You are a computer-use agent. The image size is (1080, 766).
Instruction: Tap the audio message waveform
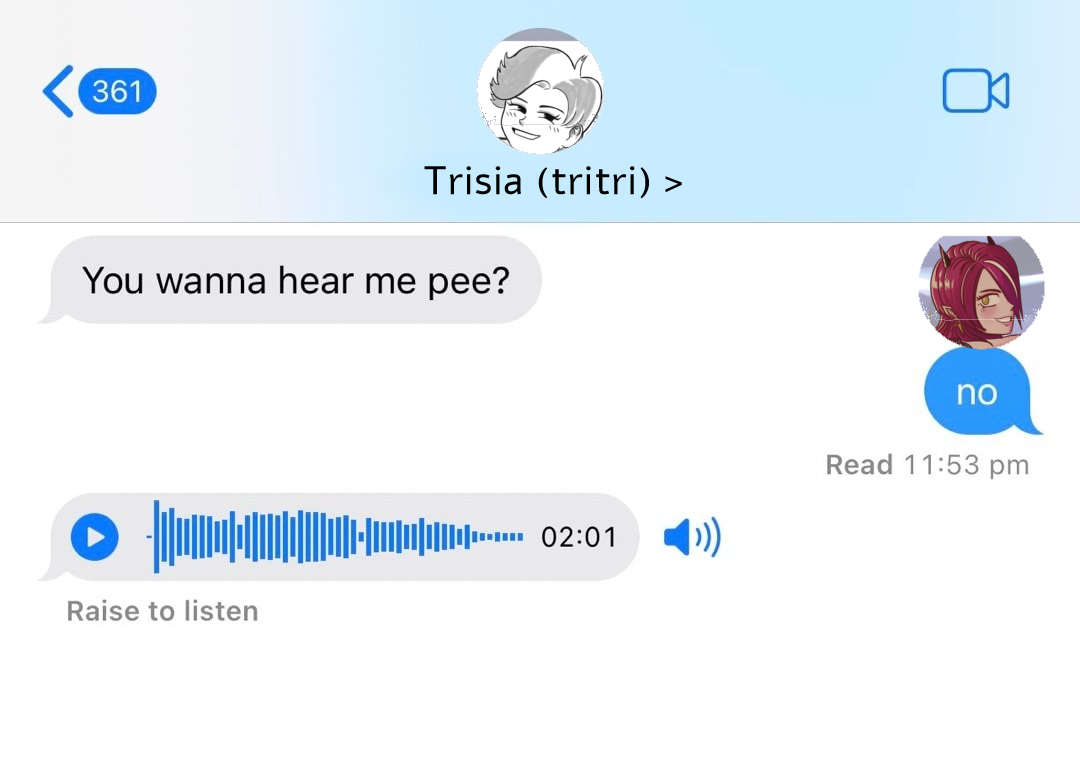click(x=337, y=537)
